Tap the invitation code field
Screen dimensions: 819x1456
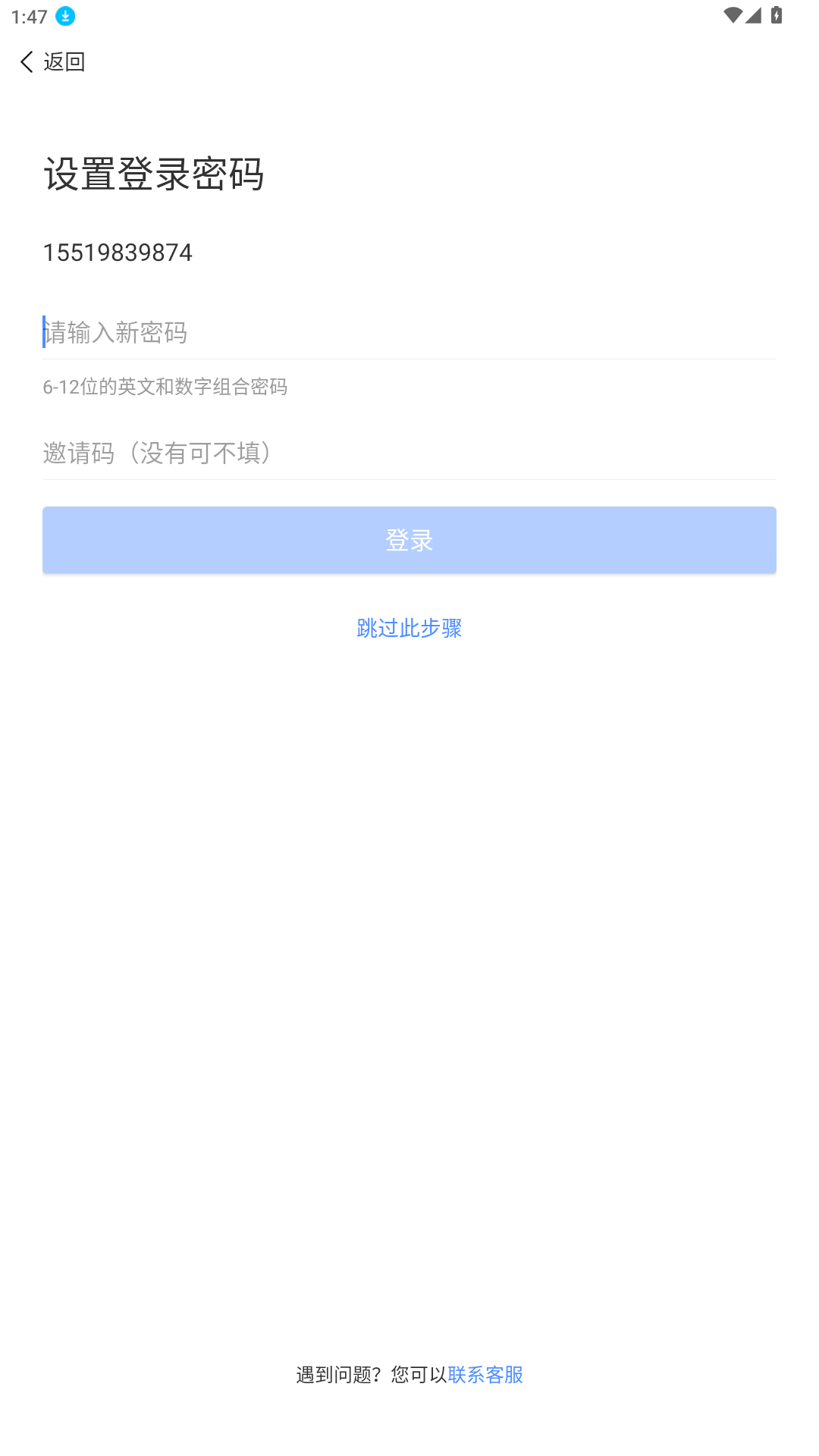point(408,453)
